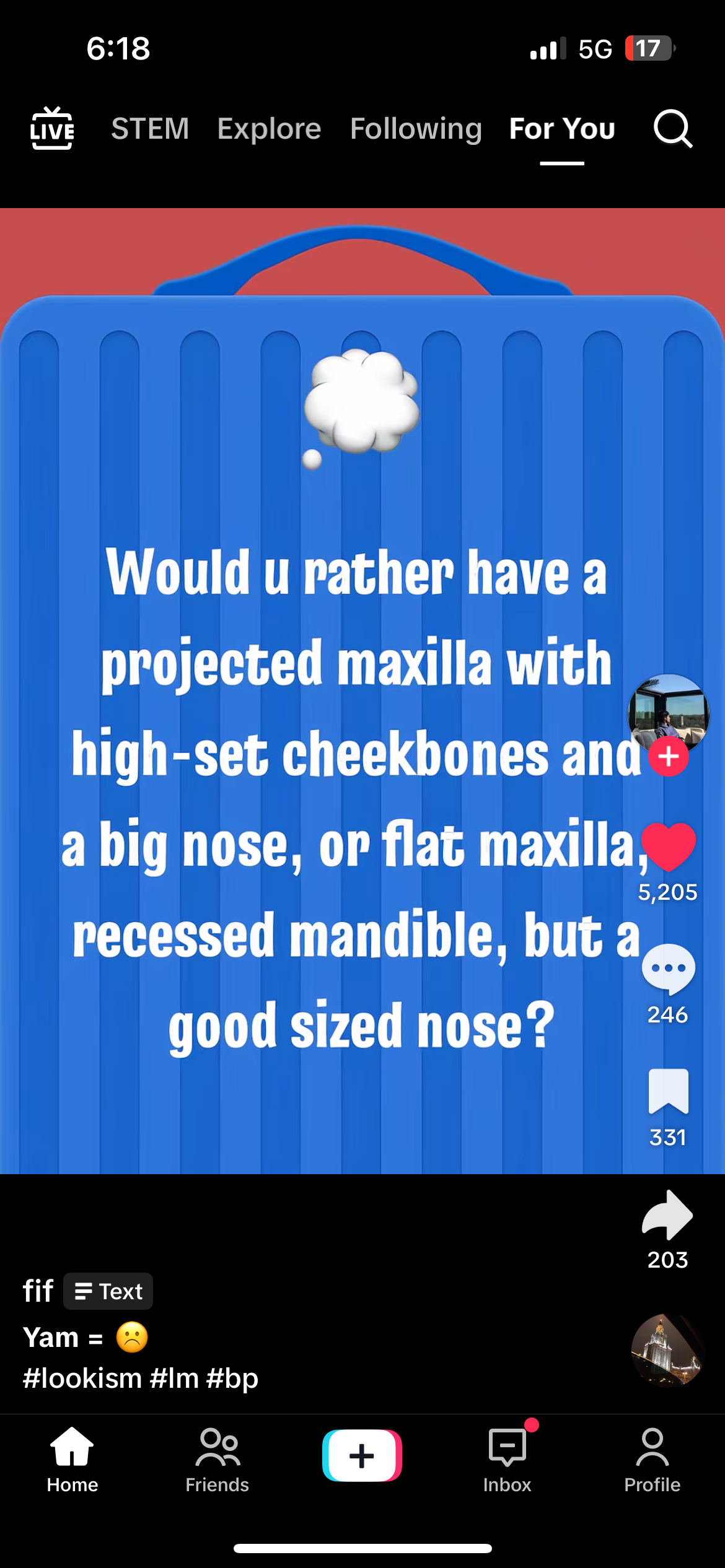Image resolution: width=725 pixels, height=1568 pixels.
Task: Open the comments on this post
Action: [668, 969]
